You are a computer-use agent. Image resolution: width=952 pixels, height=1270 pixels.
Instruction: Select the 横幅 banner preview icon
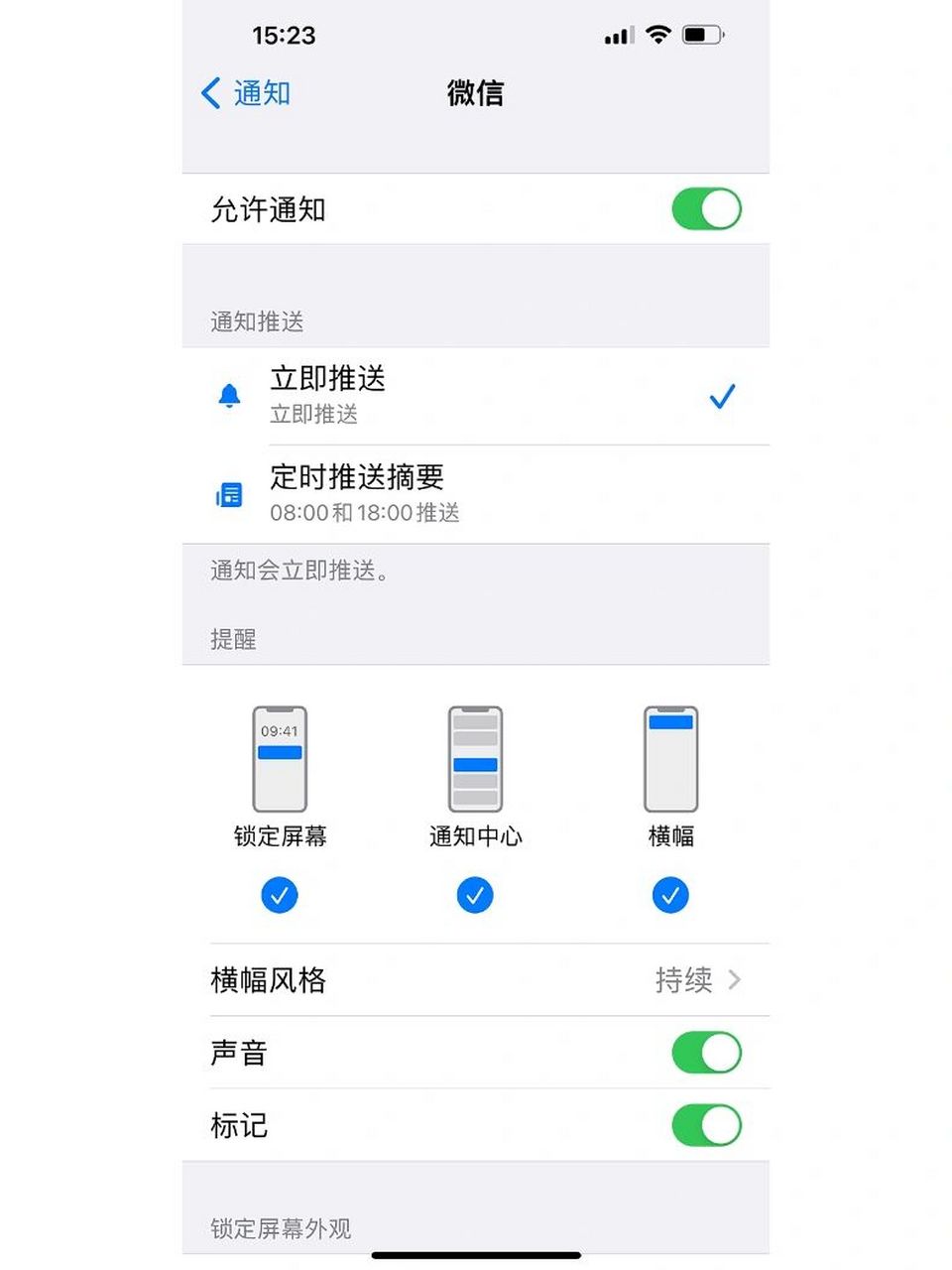(670, 759)
